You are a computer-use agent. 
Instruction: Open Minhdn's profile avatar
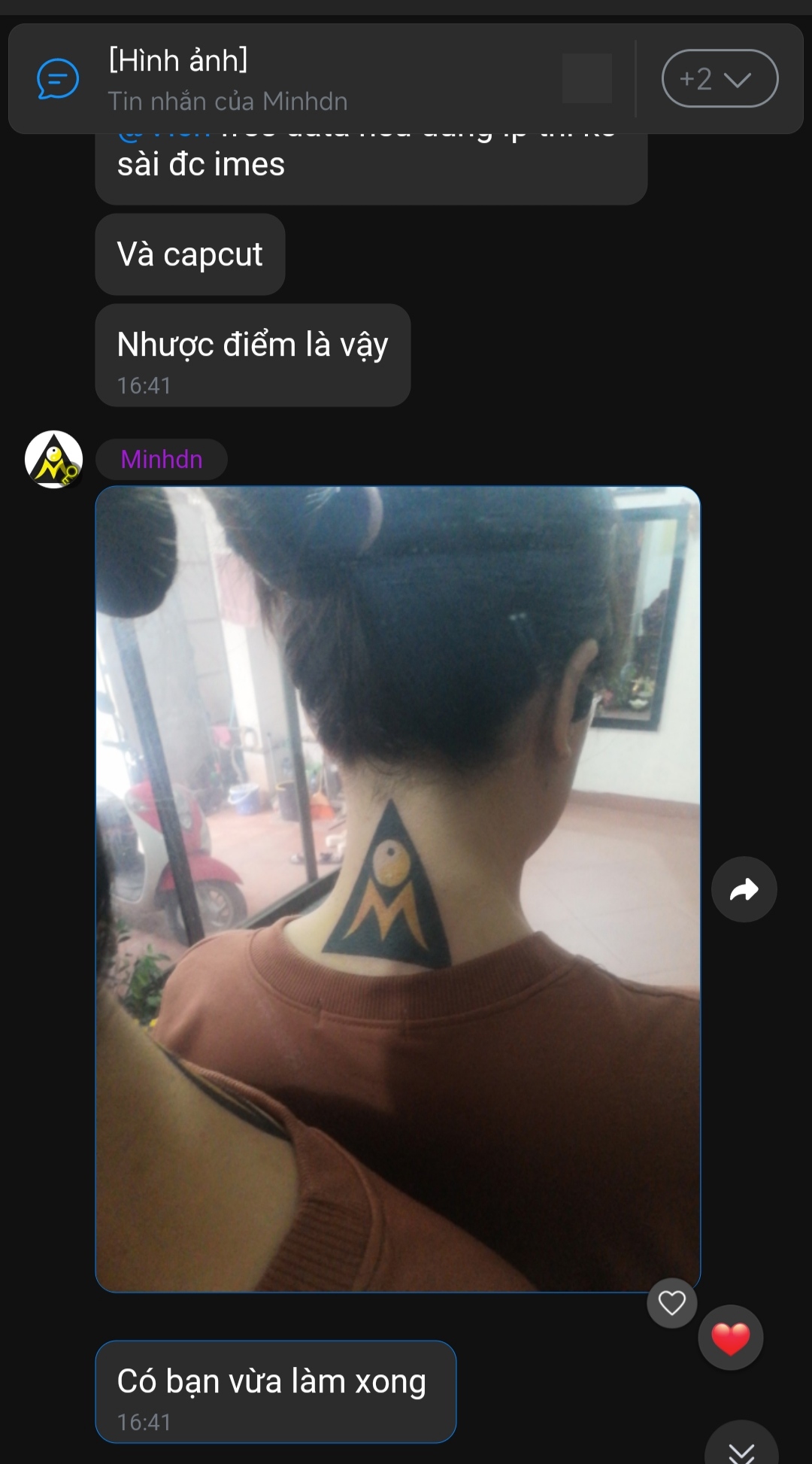[x=53, y=460]
